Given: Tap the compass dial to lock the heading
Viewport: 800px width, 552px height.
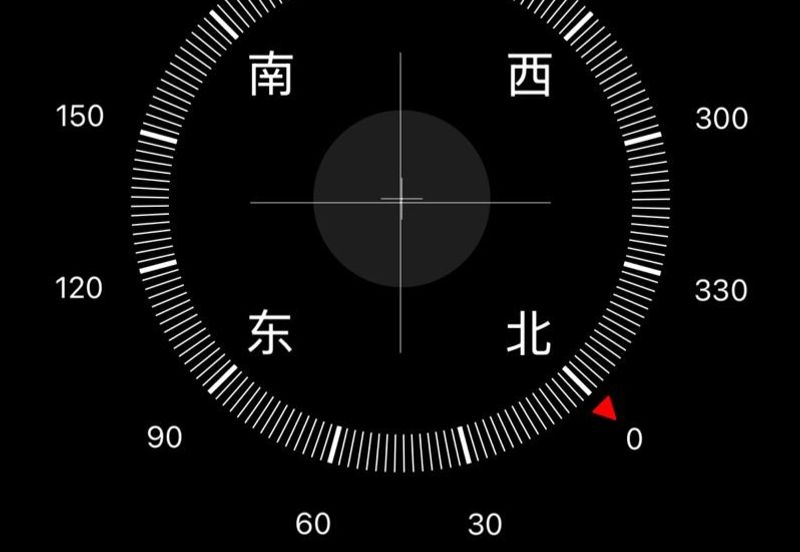Looking at the screenshot, I should click(400, 200).
